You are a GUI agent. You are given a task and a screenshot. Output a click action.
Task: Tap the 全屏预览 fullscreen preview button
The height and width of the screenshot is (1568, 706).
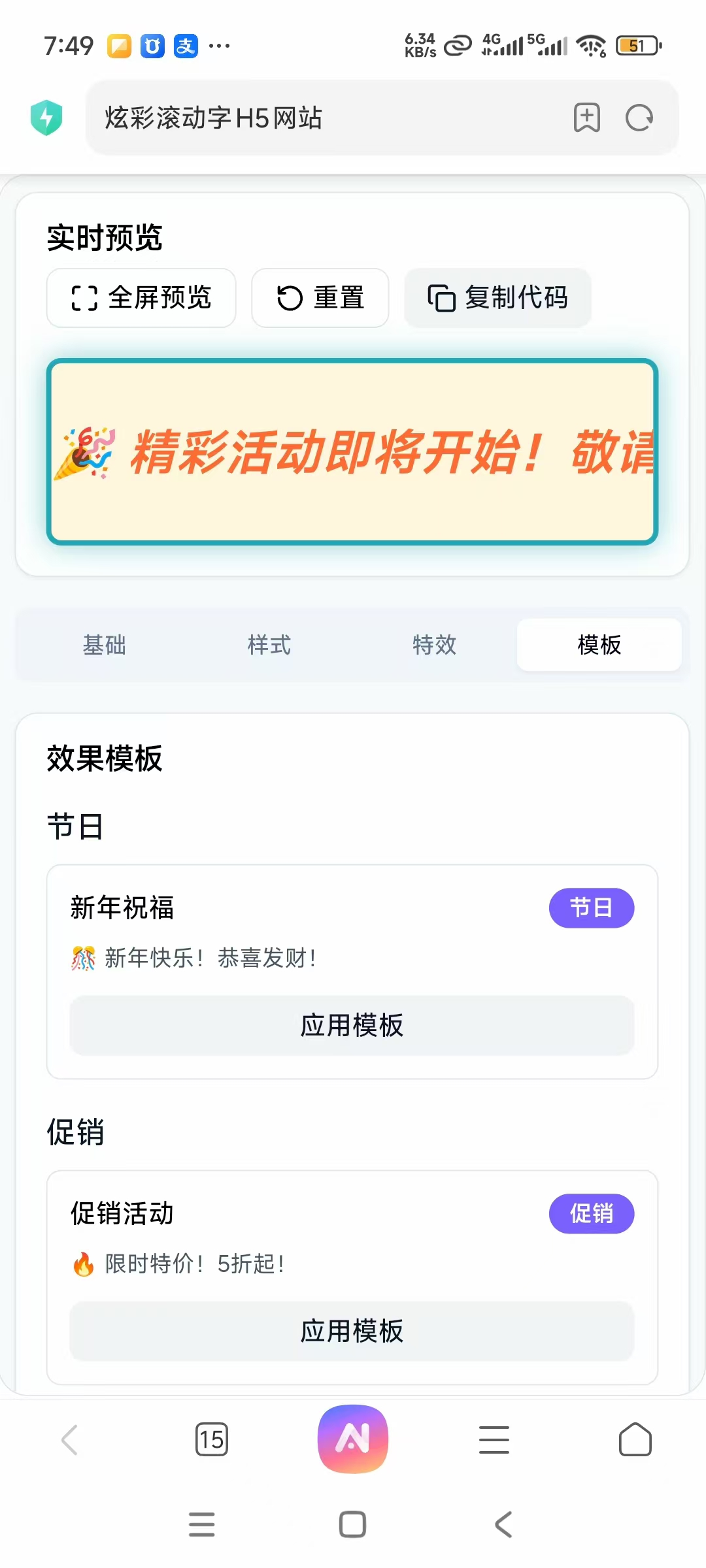point(141,298)
